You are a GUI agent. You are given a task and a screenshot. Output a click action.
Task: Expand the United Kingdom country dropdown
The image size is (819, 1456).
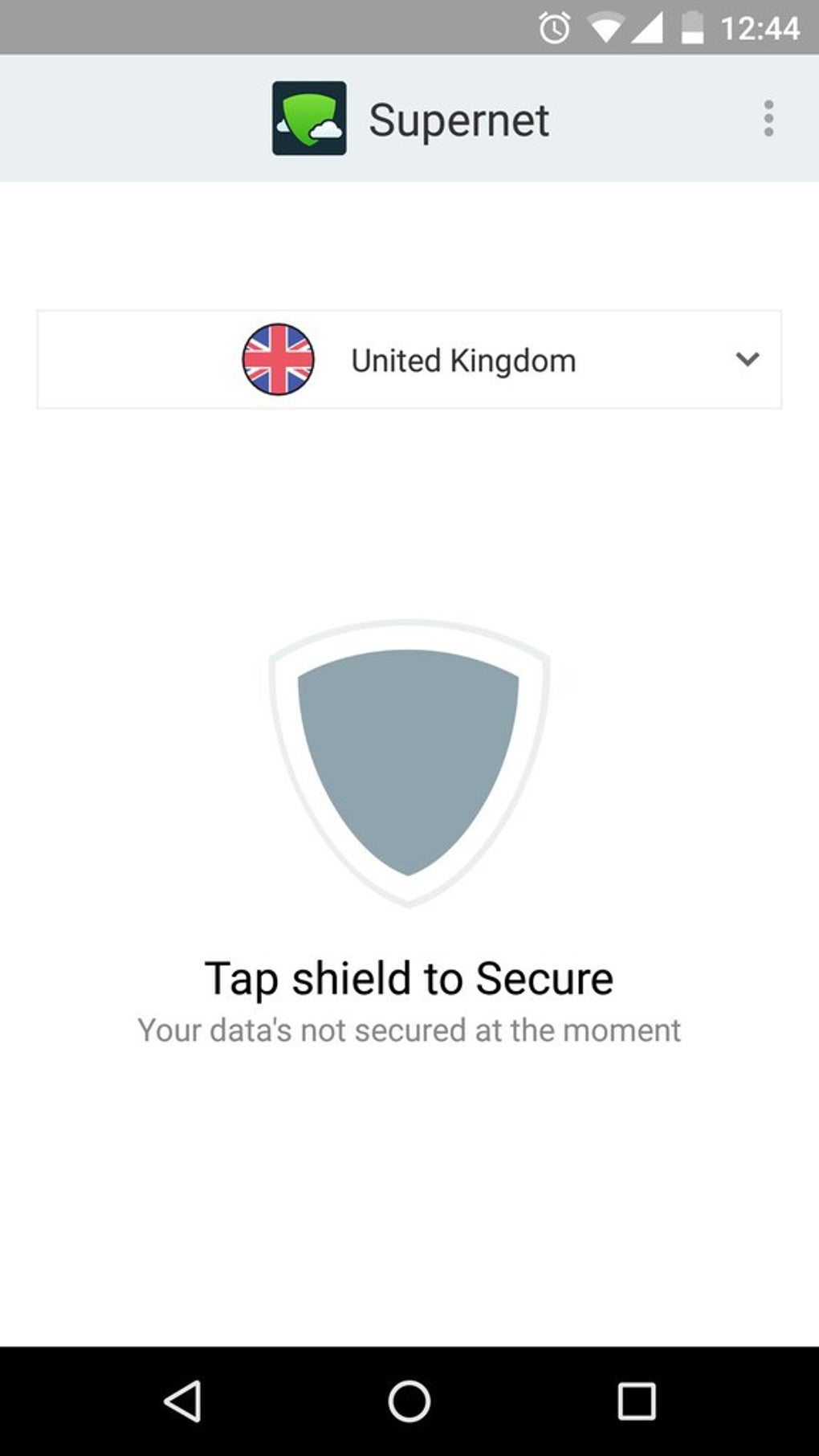[409, 359]
